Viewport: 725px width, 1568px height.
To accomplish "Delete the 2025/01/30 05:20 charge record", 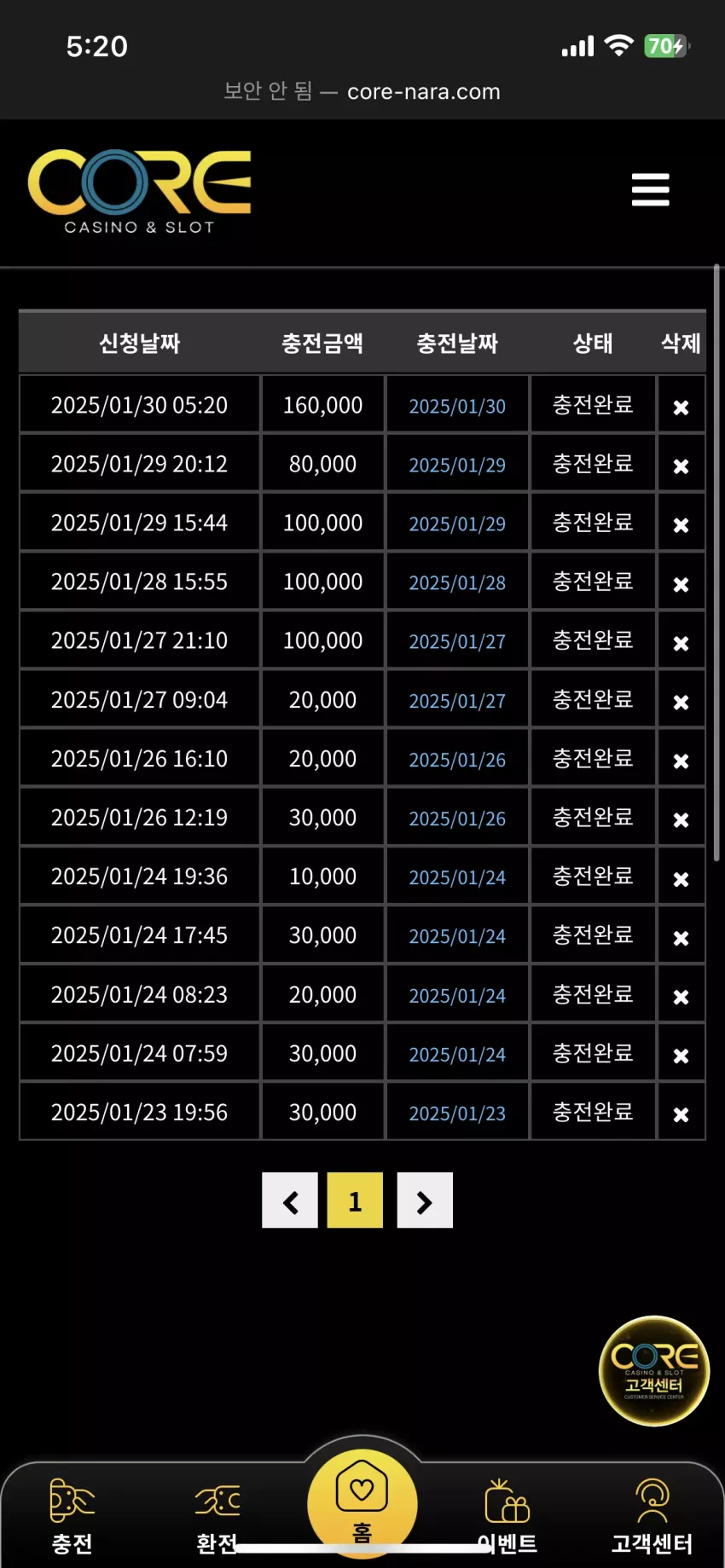I will 681,408.
